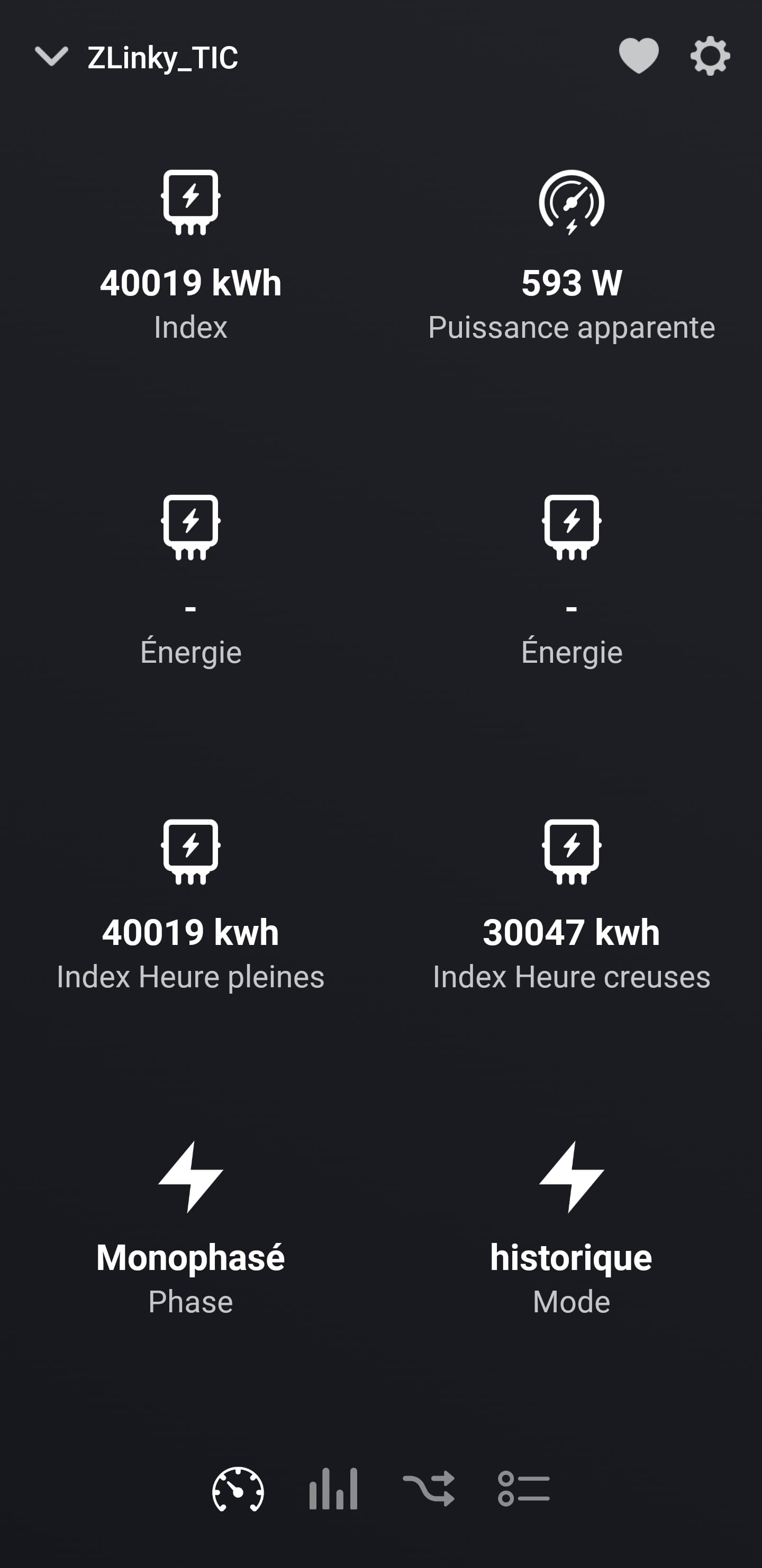Switch to the bar chart statistics tab
762x1568 pixels.
(333, 1489)
